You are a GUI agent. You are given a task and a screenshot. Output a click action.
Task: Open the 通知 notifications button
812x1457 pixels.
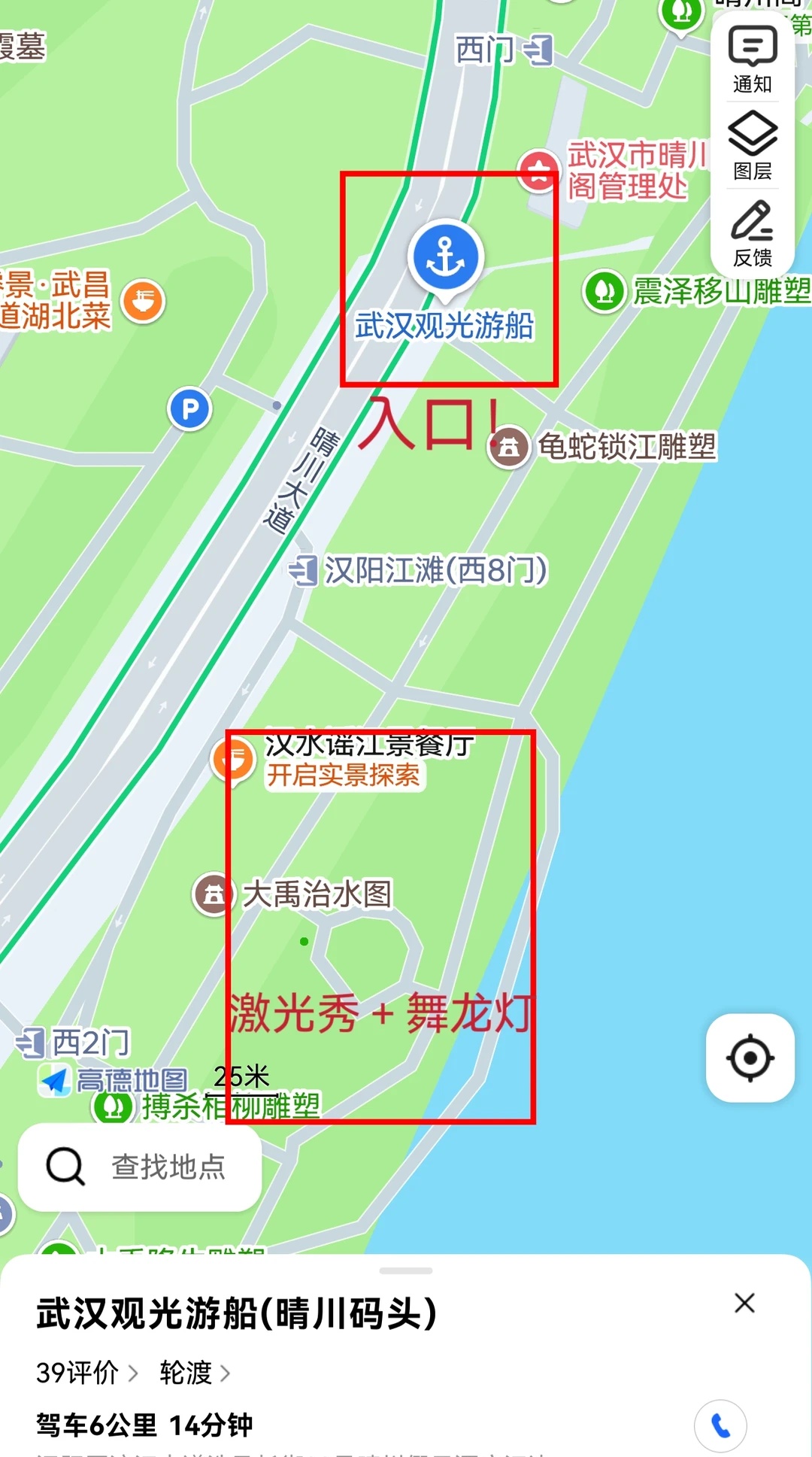[x=753, y=59]
